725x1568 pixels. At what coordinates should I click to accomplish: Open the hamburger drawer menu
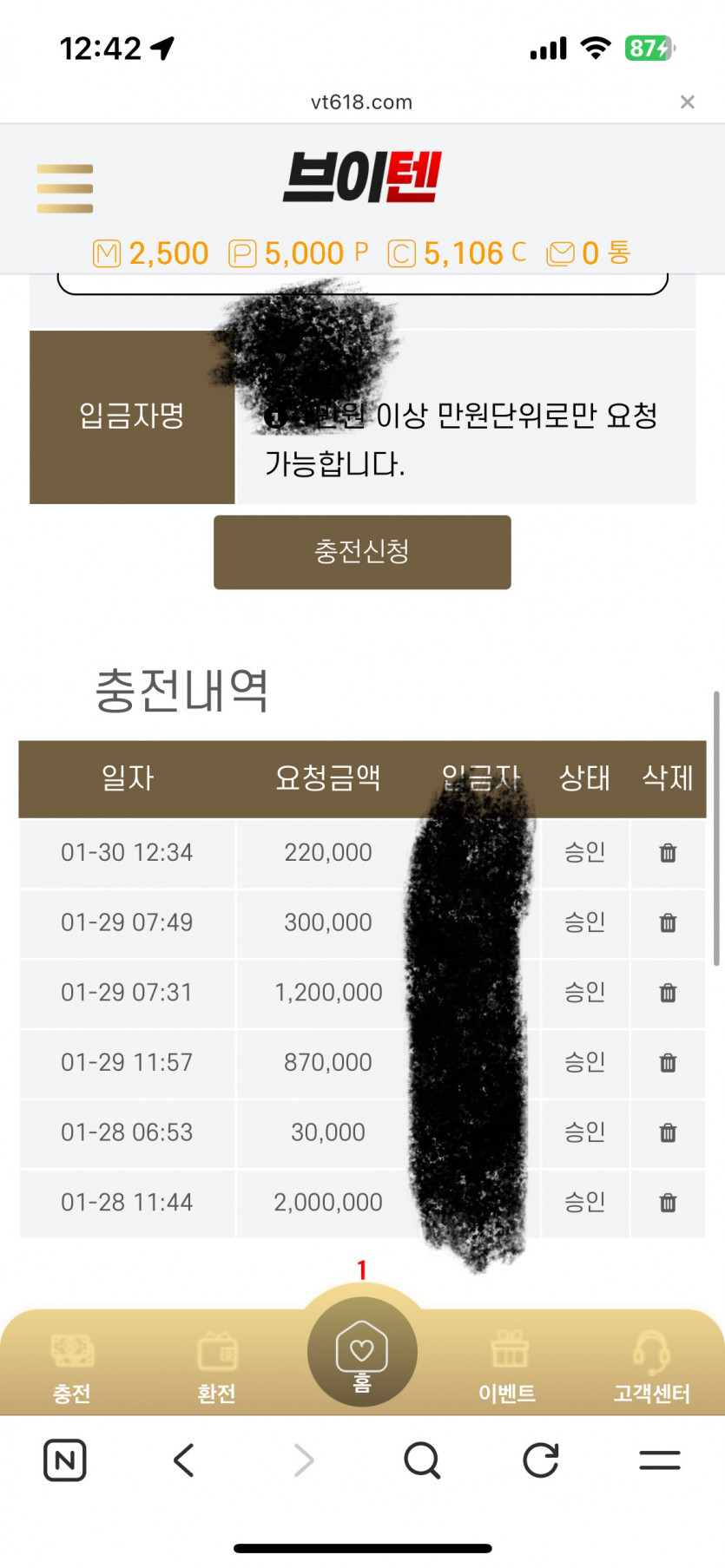(65, 188)
